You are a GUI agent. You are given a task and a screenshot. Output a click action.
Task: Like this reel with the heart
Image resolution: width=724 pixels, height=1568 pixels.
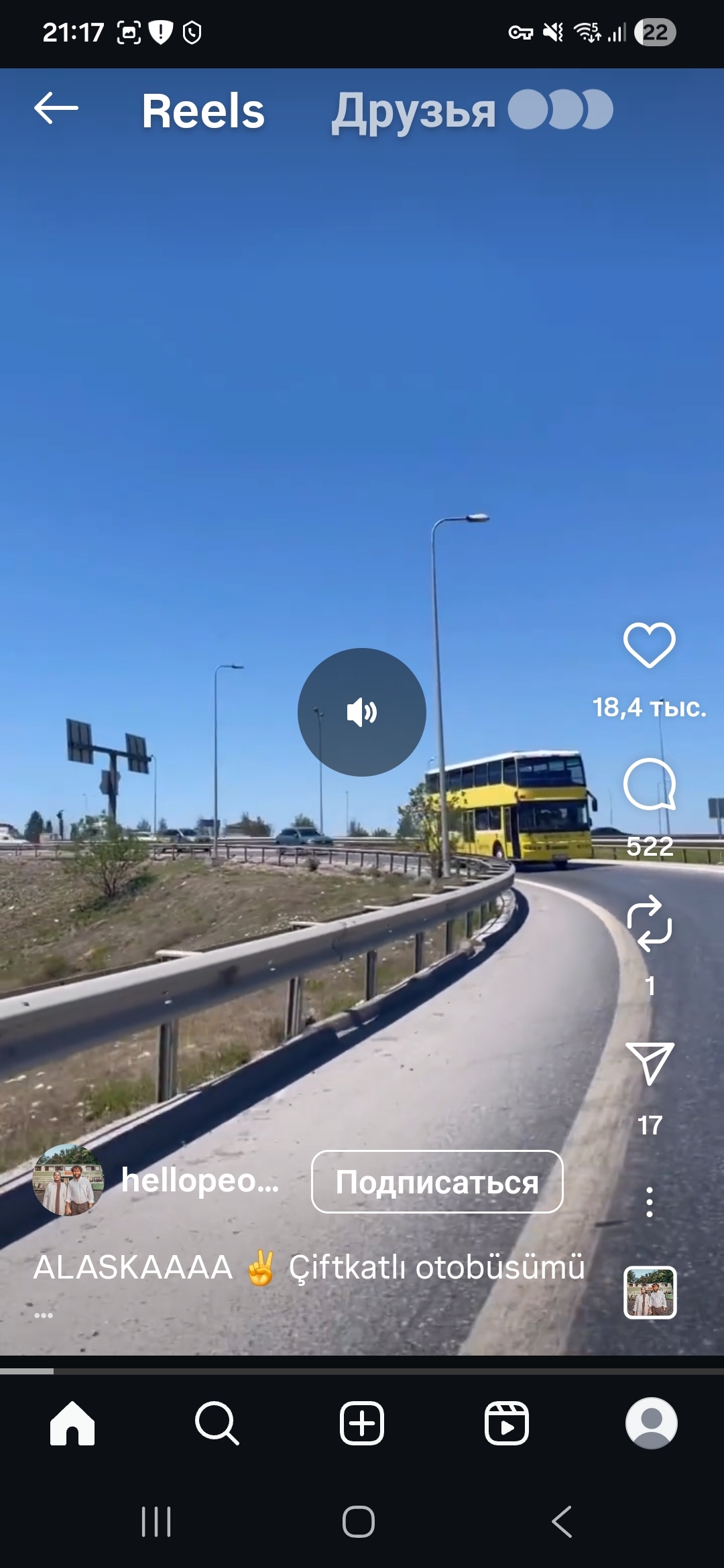(x=649, y=645)
